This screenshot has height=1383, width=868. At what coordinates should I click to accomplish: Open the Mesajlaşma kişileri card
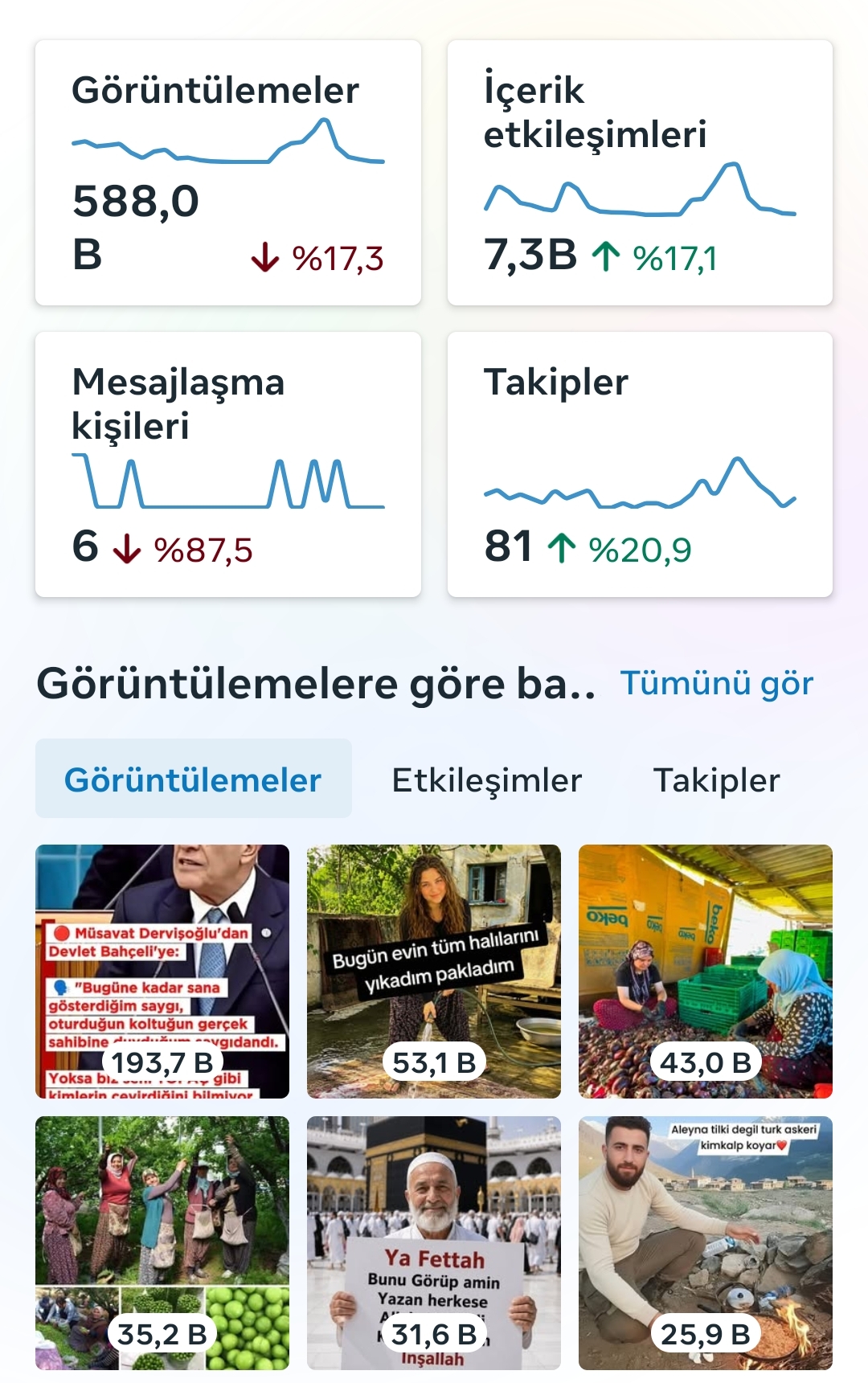click(228, 464)
